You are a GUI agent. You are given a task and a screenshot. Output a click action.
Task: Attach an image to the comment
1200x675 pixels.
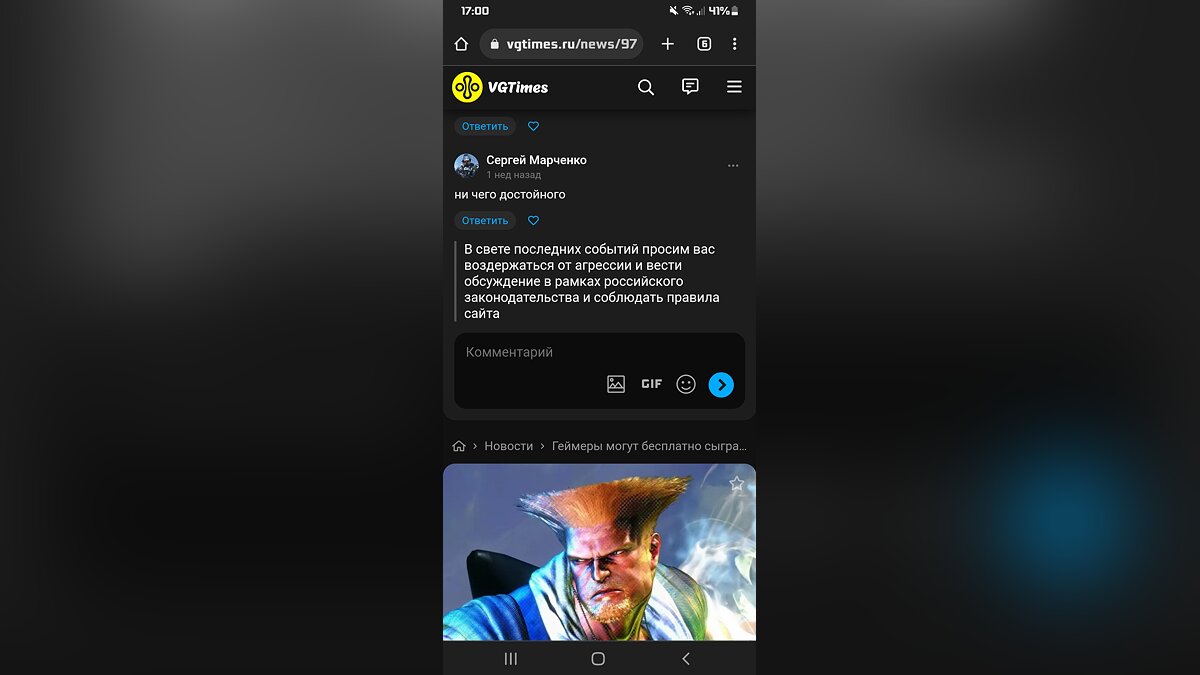point(616,384)
